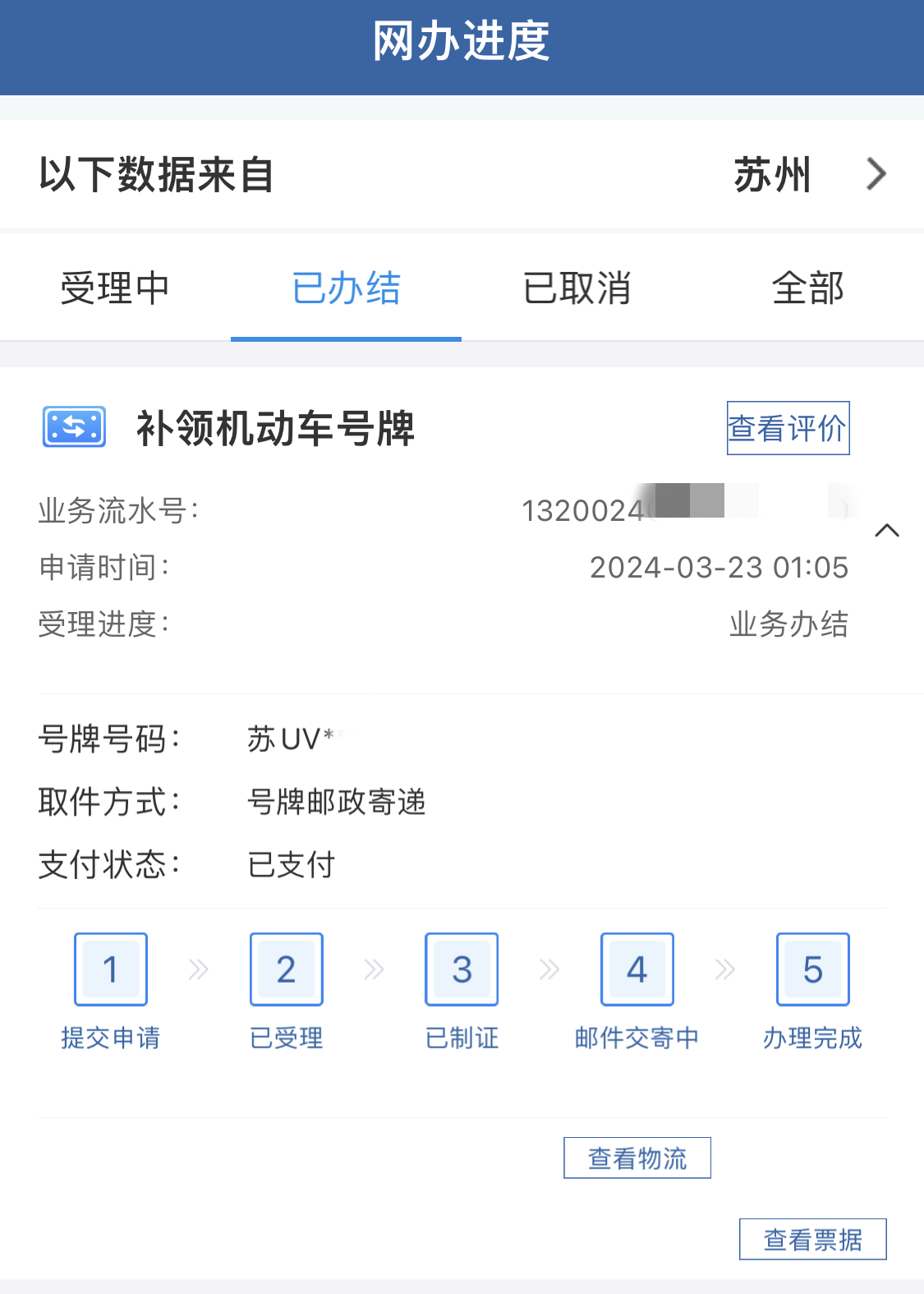The width and height of the screenshot is (924, 1294).
Task: Select step 1 提交申请 in progress bar
Action: coord(111,969)
